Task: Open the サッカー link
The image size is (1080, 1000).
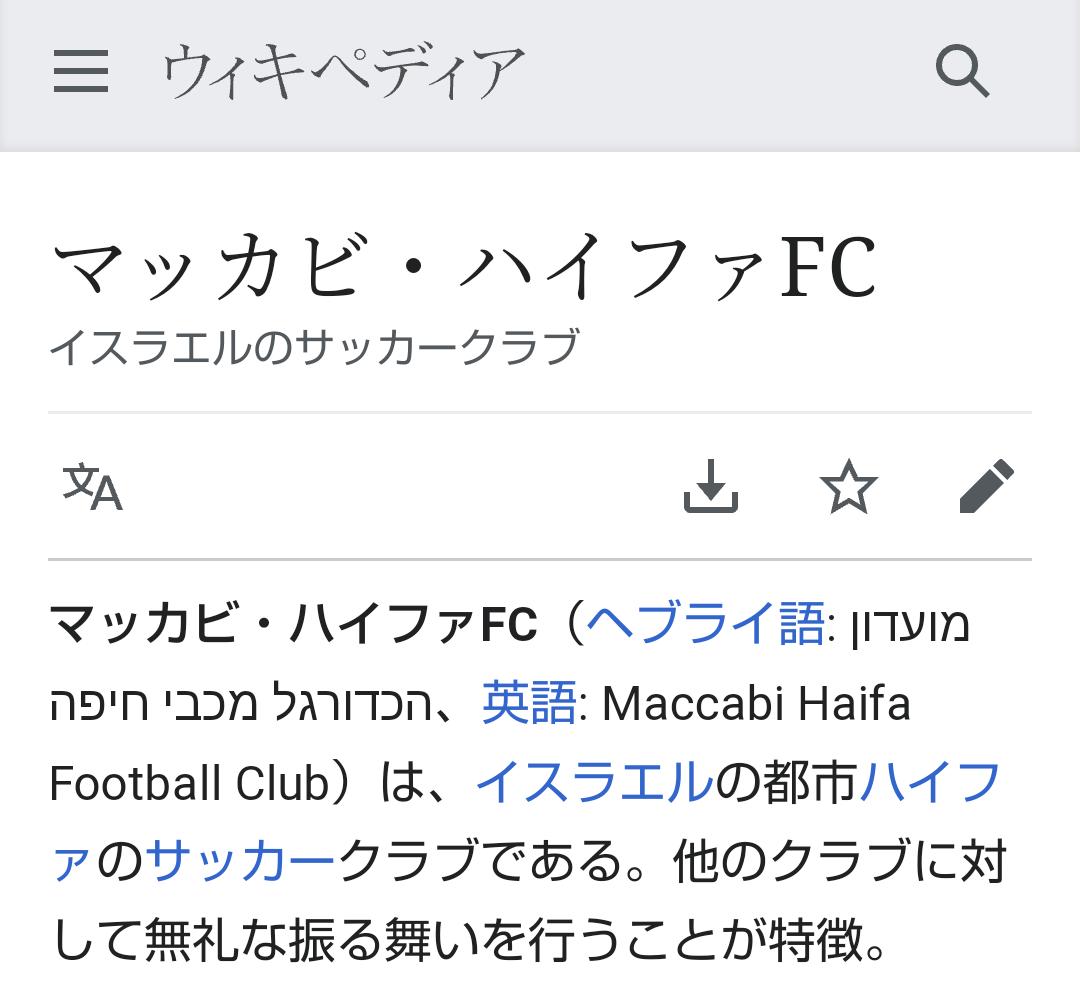Action: (240, 862)
